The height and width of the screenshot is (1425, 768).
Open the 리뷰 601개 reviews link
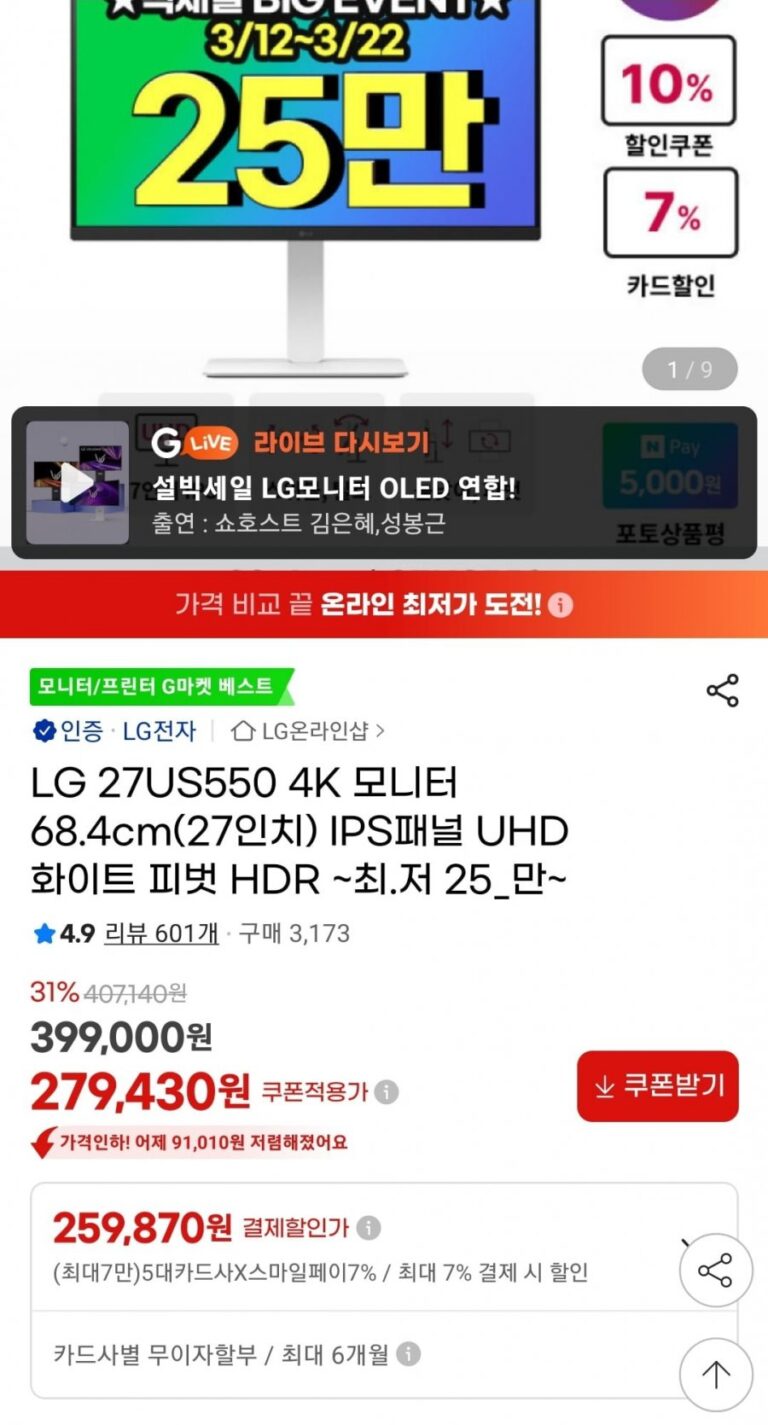(161, 934)
